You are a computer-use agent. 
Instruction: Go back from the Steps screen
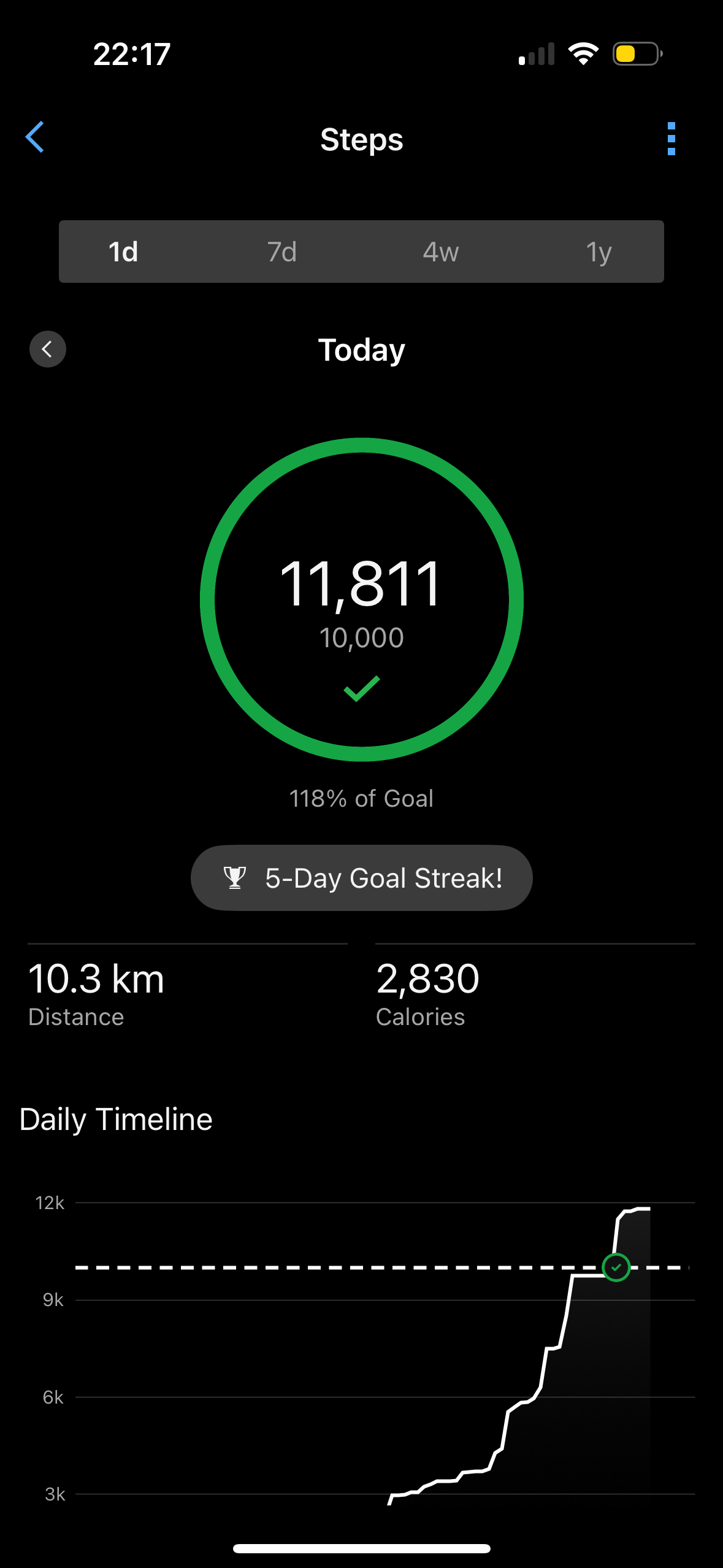(35, 137)
